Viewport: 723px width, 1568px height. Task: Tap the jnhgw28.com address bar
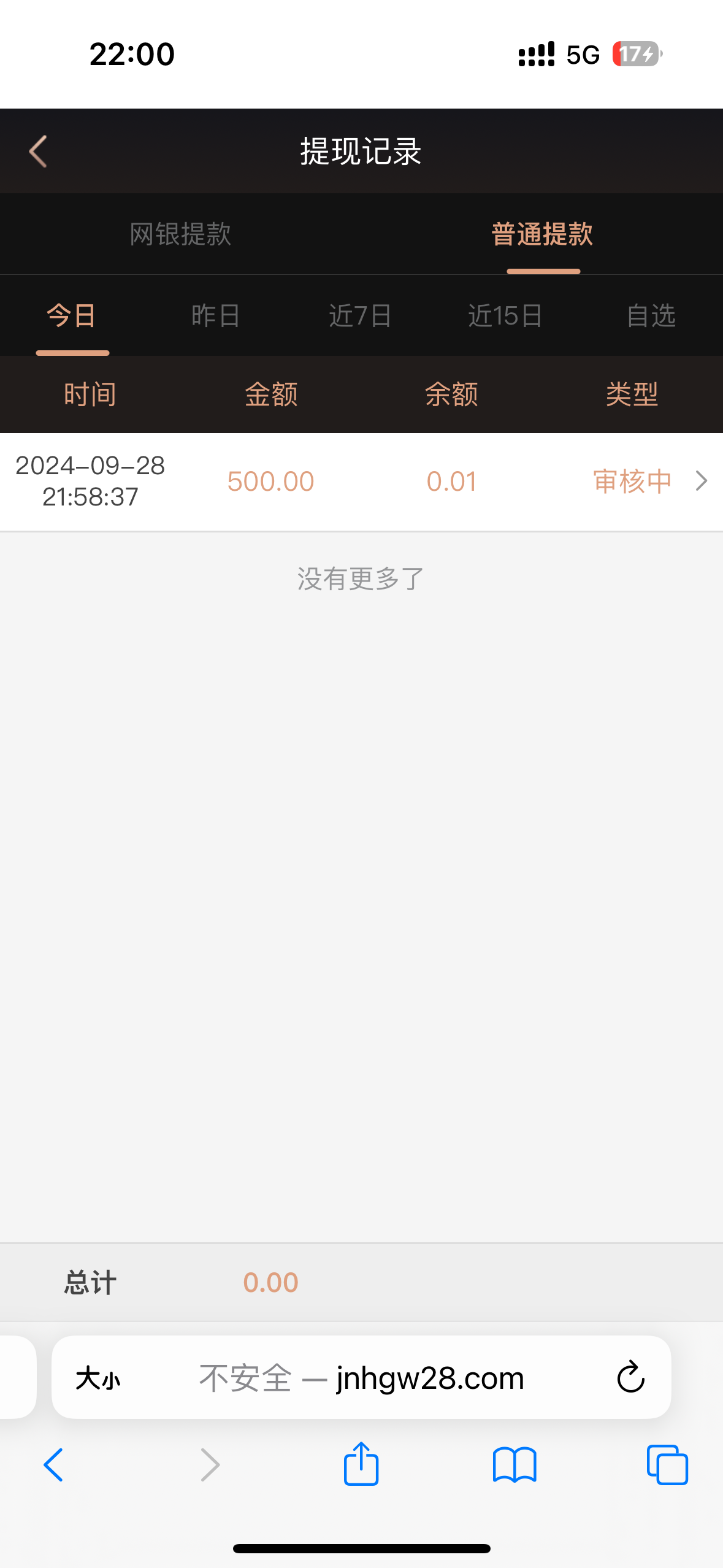(361, 1378)
